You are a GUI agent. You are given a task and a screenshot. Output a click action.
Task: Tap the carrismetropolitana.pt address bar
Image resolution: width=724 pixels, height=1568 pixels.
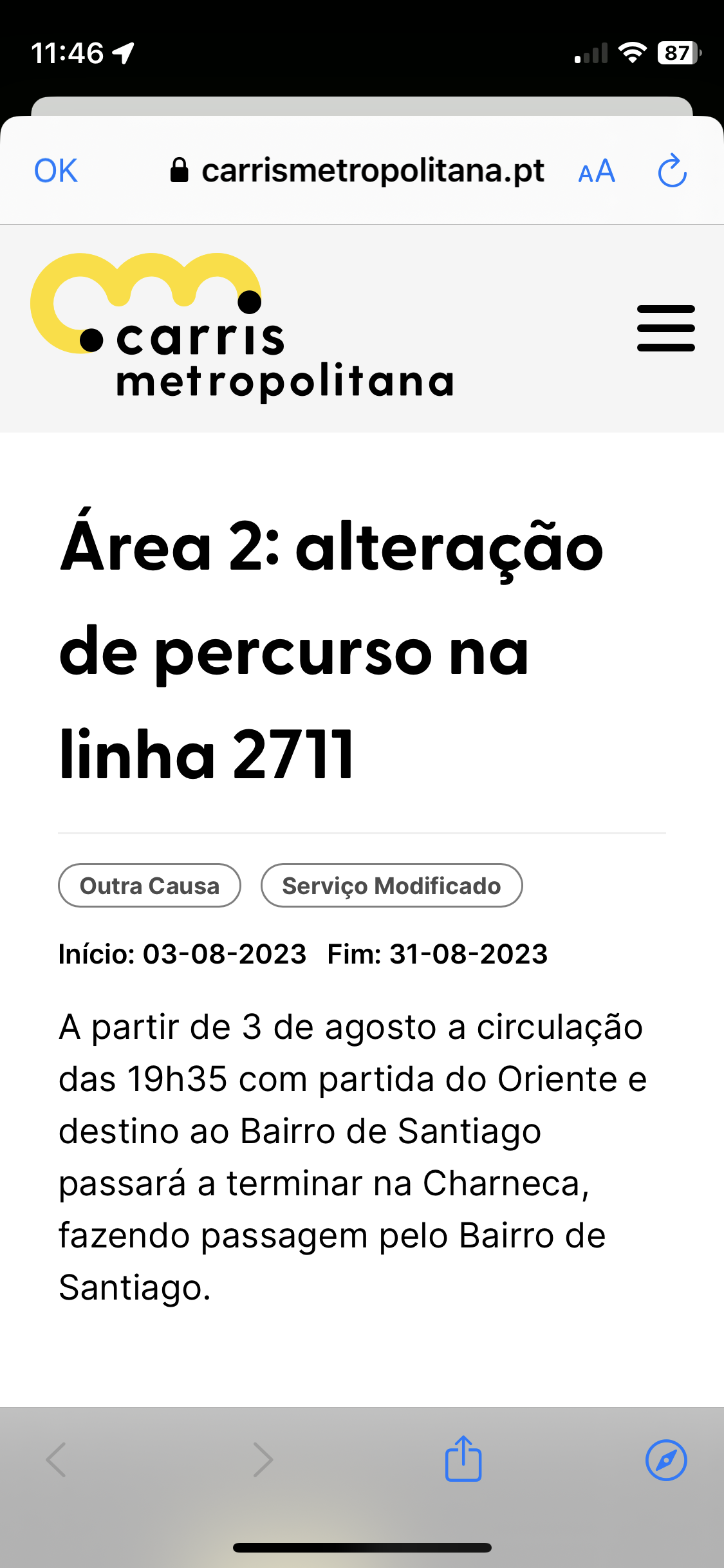357,171
